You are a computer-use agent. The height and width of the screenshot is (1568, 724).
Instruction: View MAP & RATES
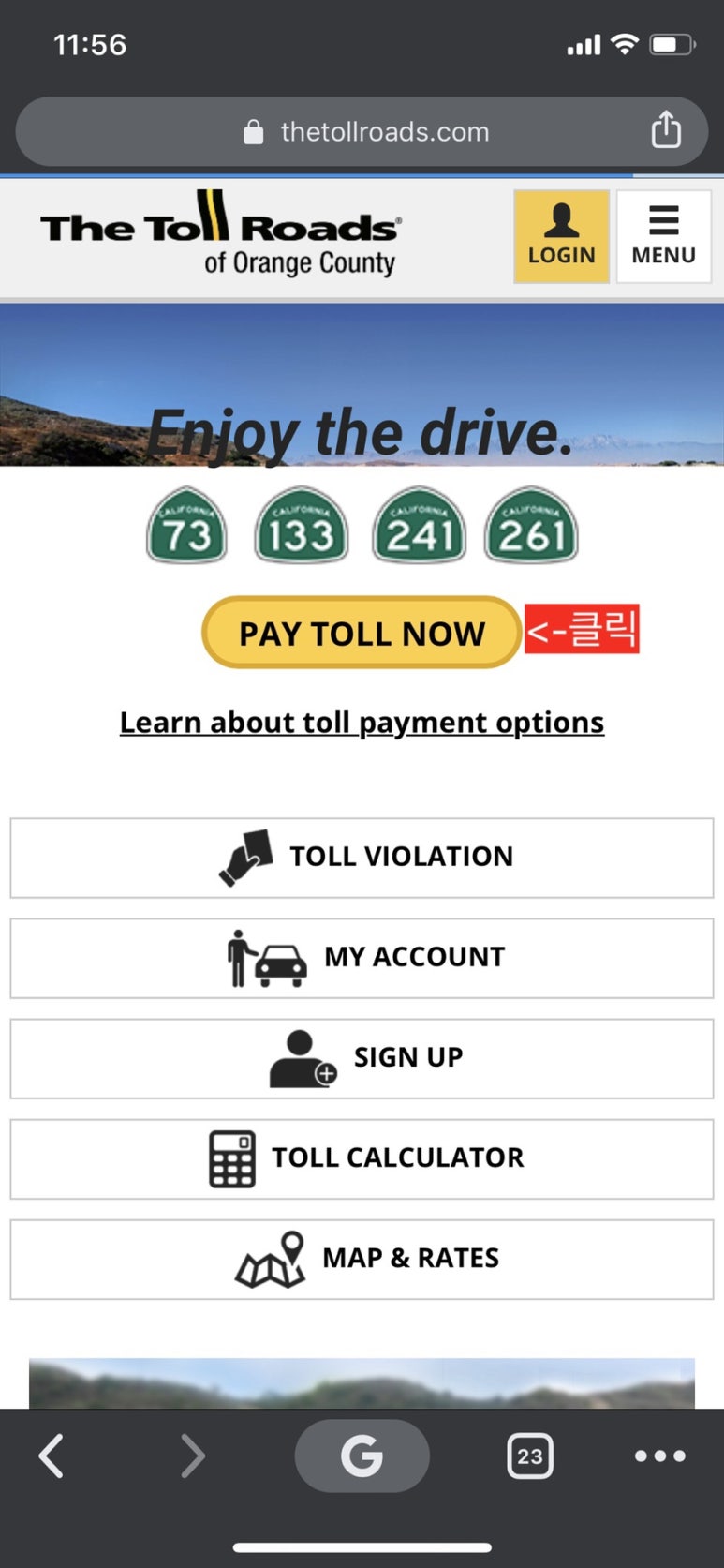(362, 1258)
